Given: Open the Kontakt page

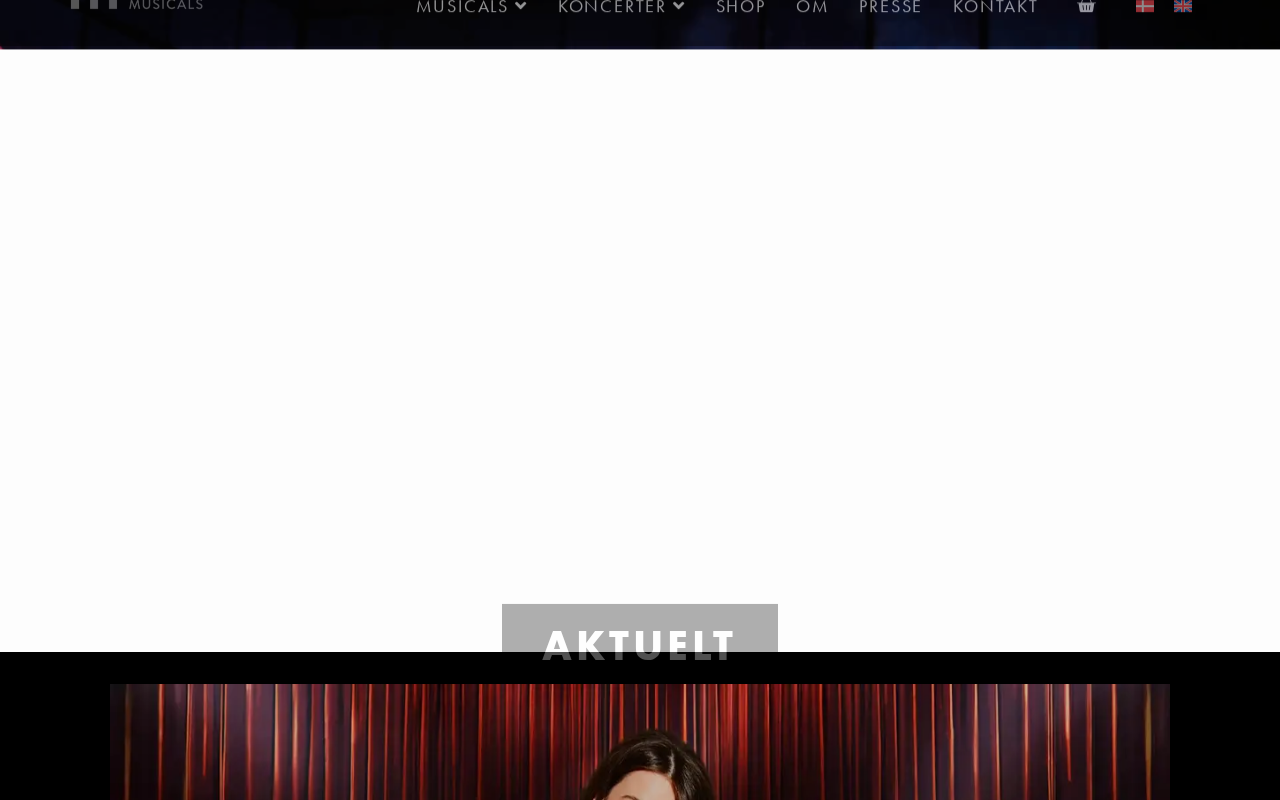Looking at the screenshot, I should [x=995, y=8].
